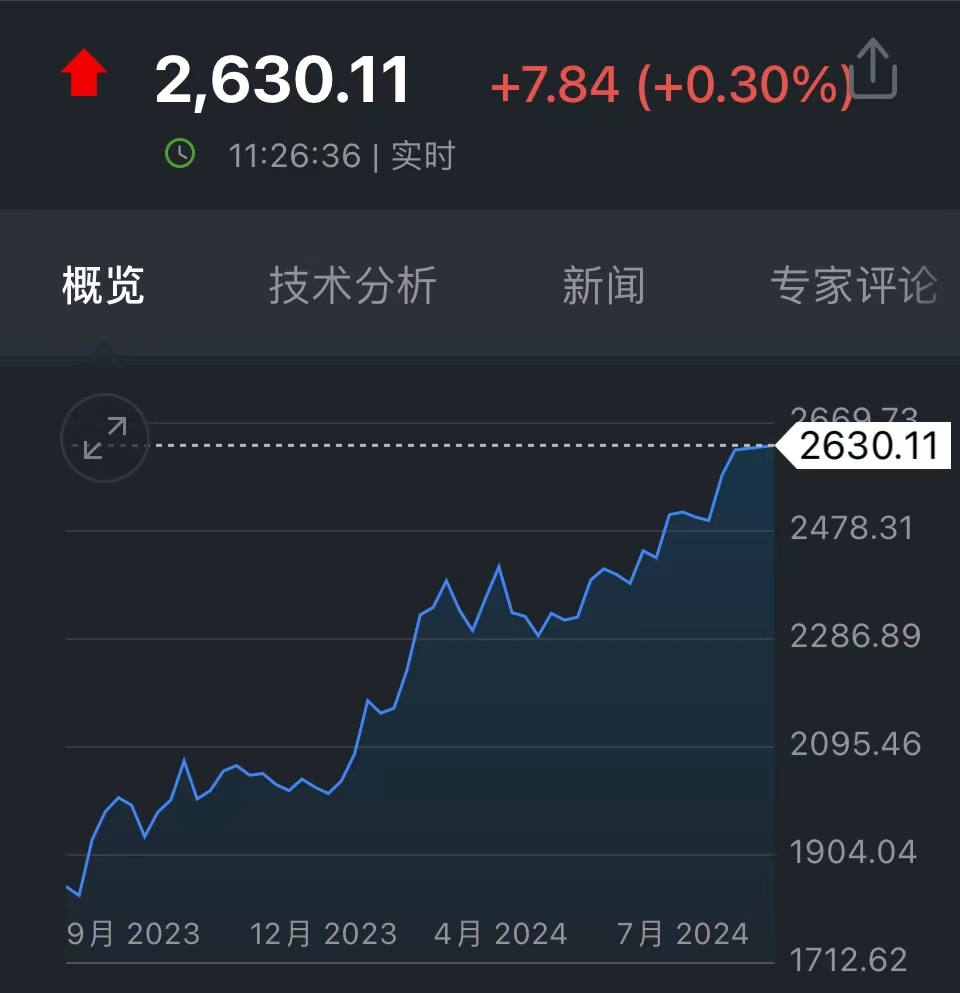This screenshot has height=993, width=960.
Task: Switch to the 技术分析 tab
Action: pos(353,286)
